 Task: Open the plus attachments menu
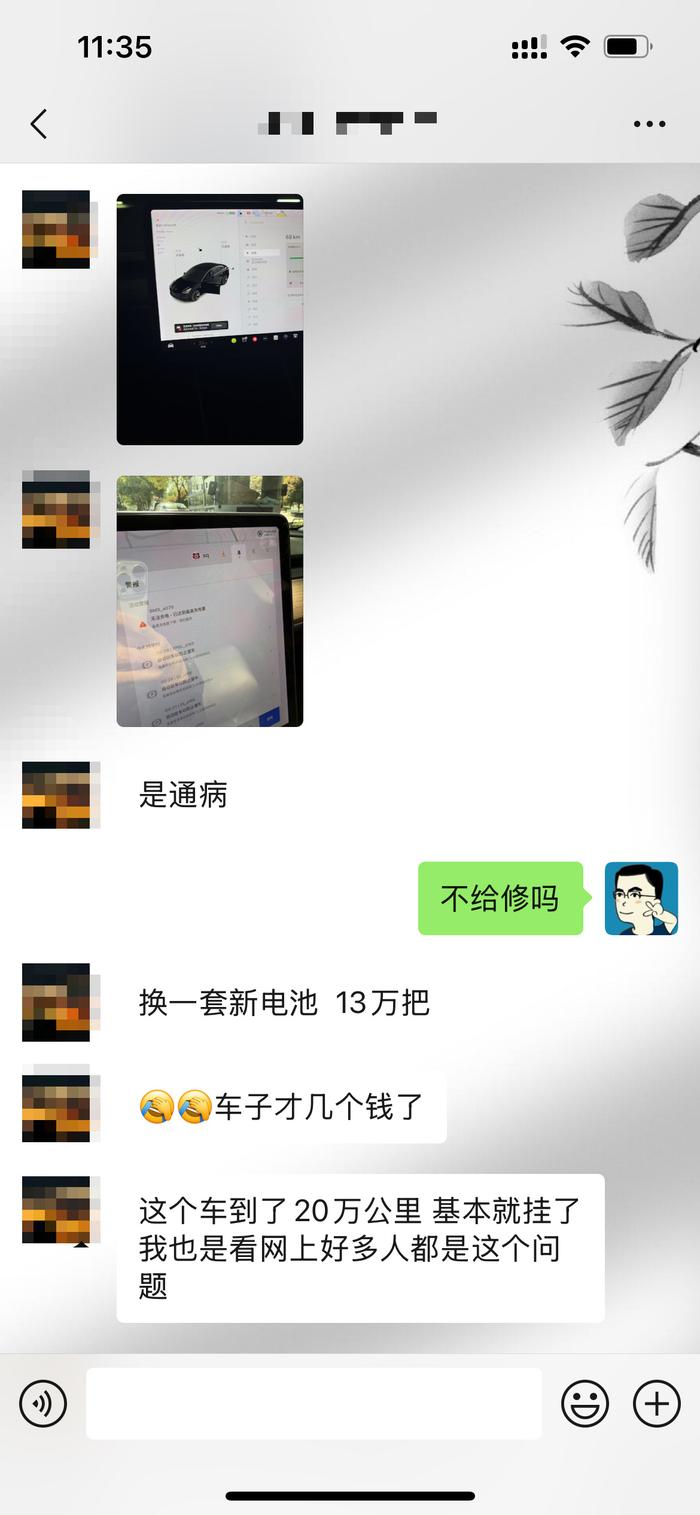click(x=657, y=1404)
